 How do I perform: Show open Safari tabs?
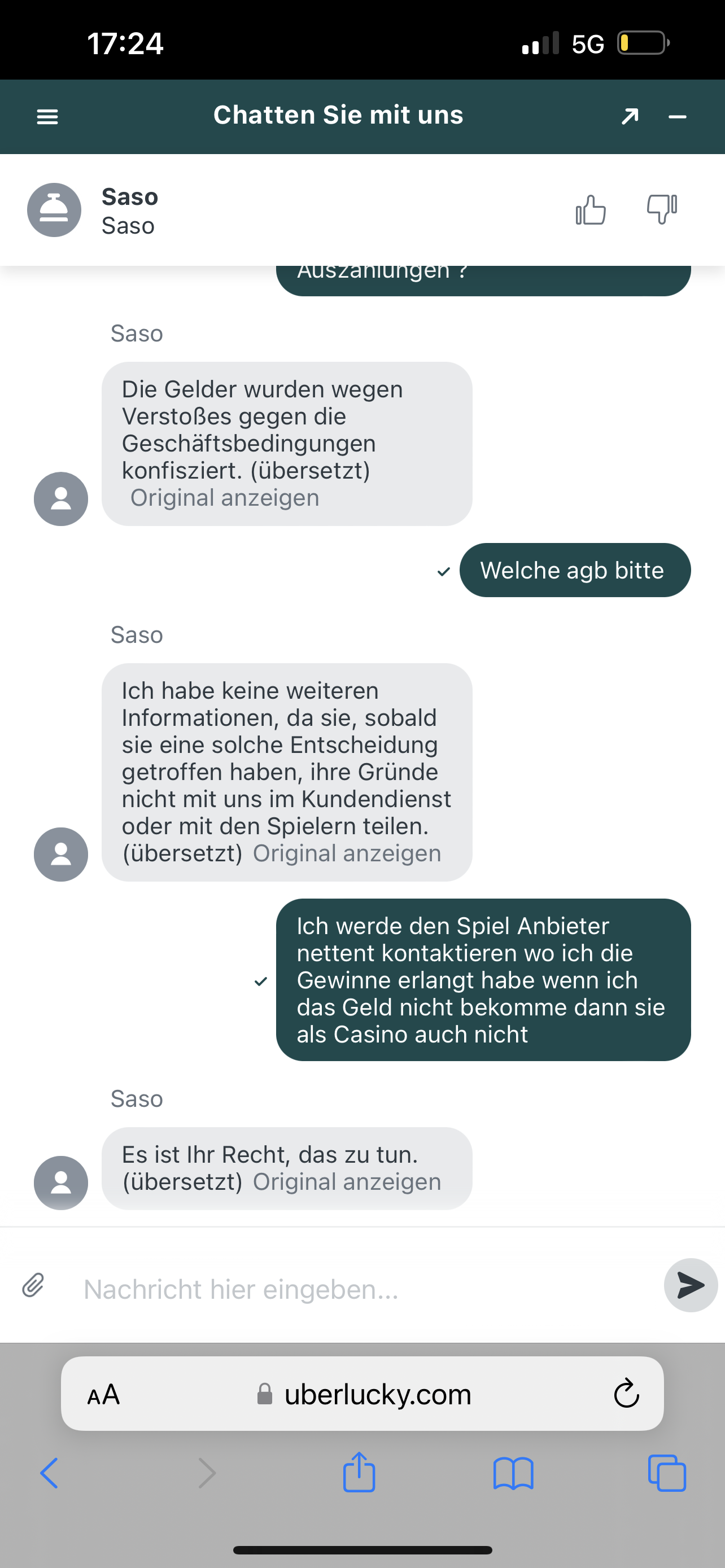[667, 1473]
